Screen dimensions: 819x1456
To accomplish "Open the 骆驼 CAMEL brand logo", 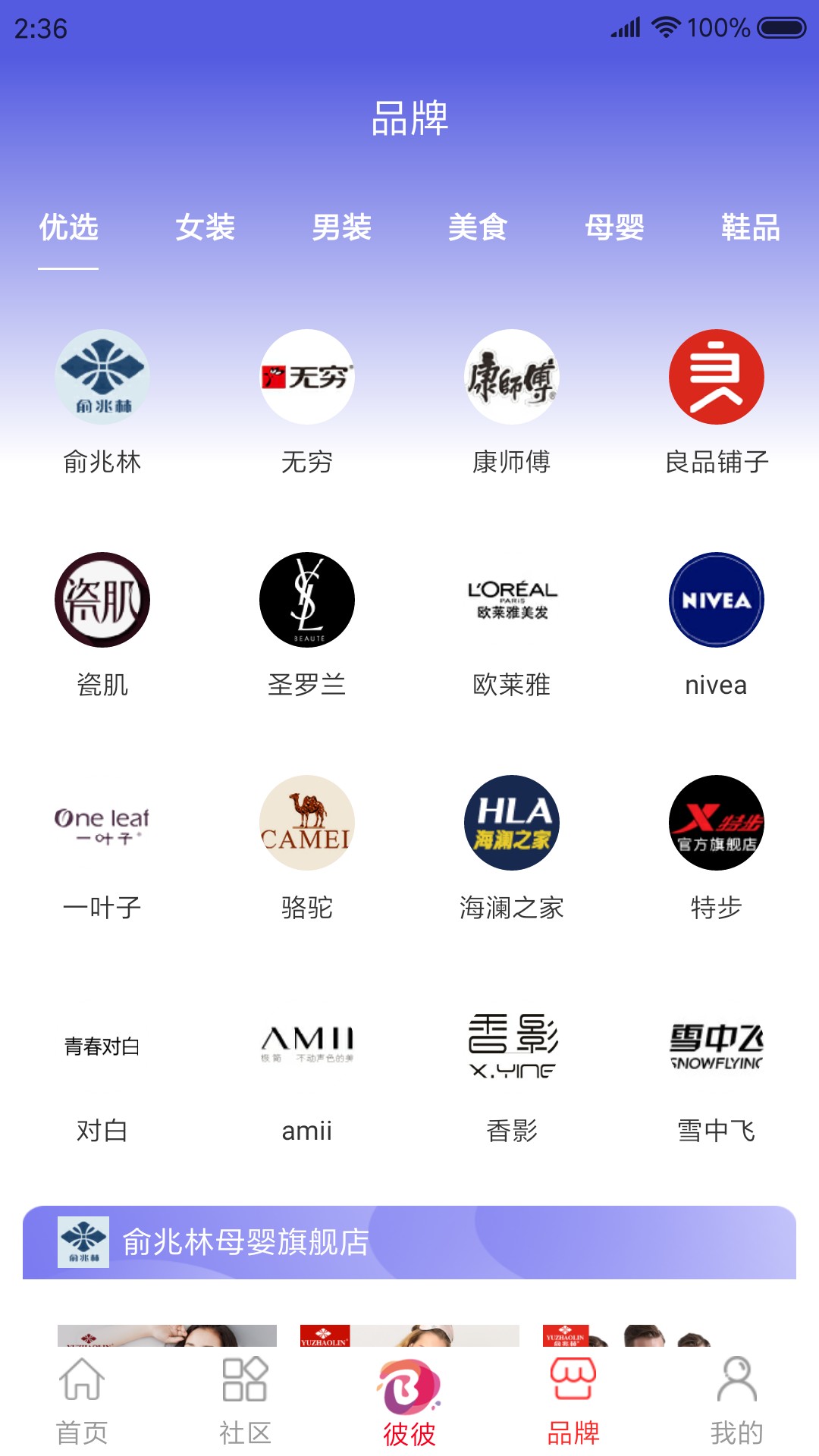I will coord(307,823).
